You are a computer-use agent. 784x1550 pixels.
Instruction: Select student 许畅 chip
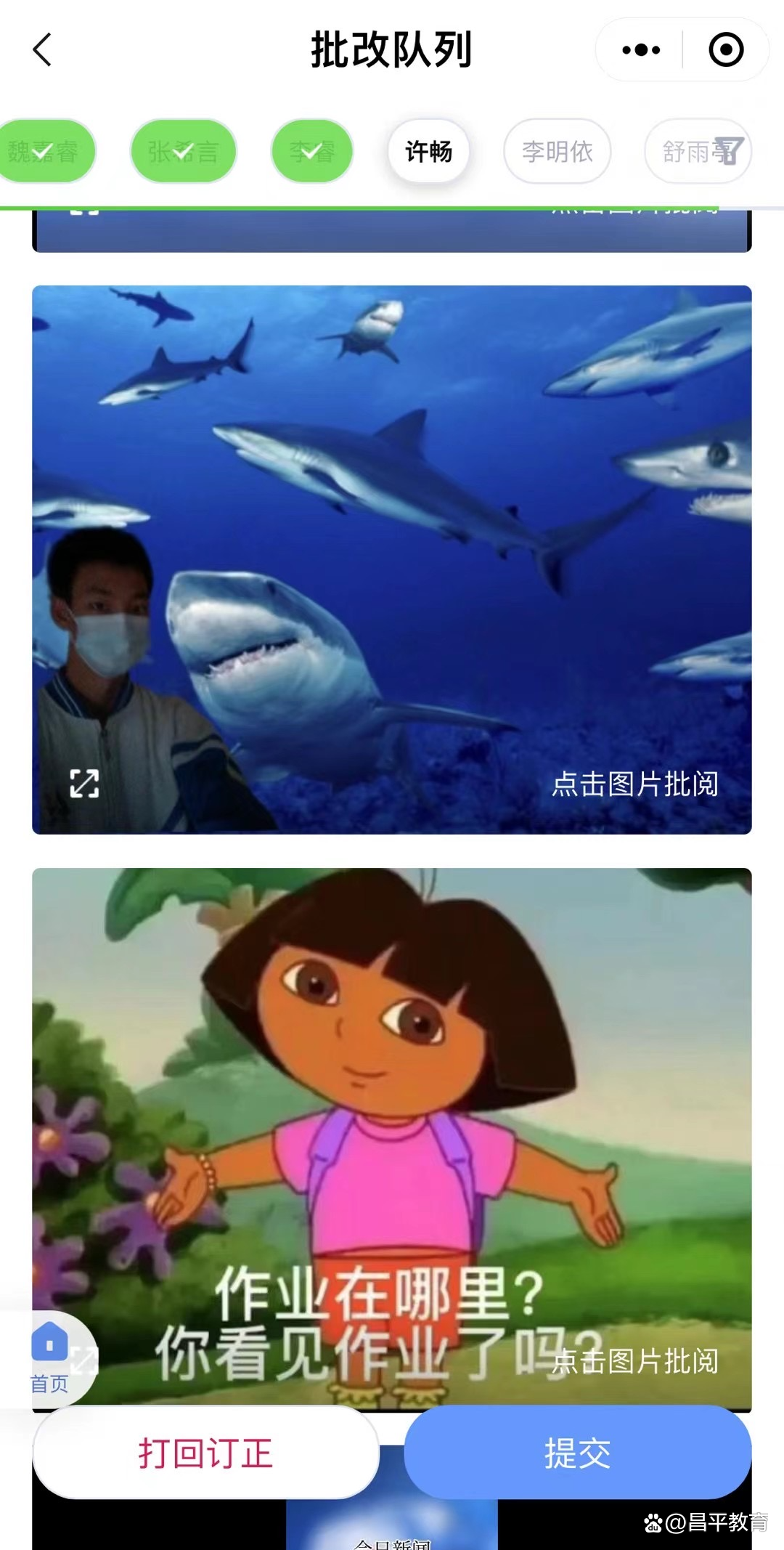(x=428, y=151)
